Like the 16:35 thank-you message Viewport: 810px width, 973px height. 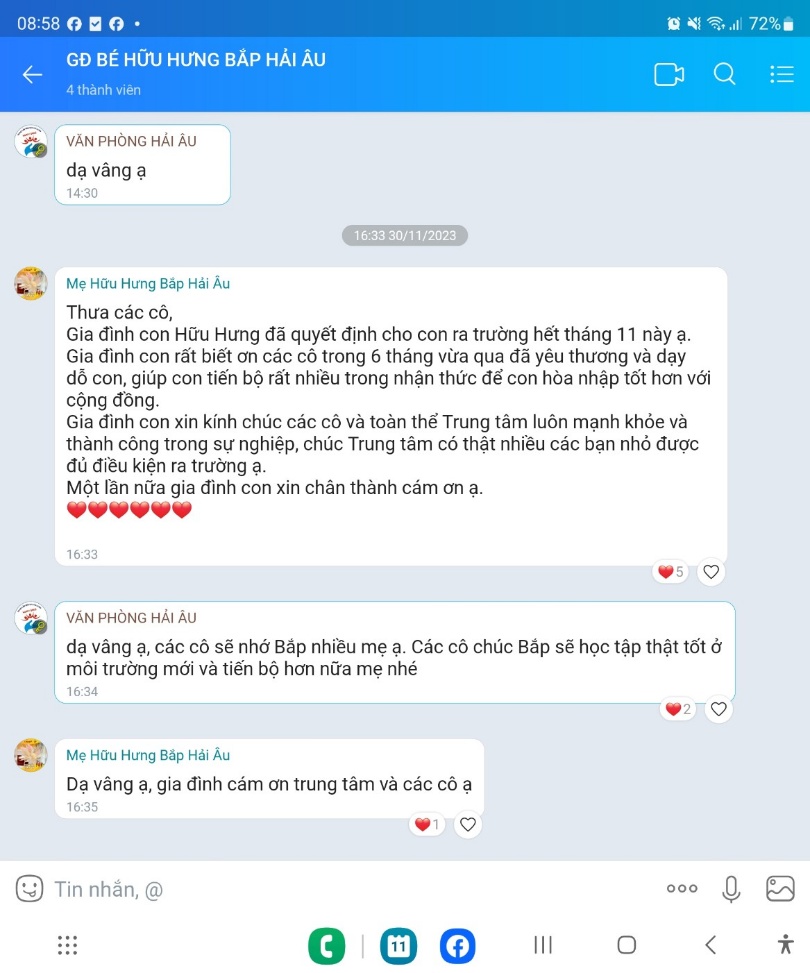pos(467,825)
